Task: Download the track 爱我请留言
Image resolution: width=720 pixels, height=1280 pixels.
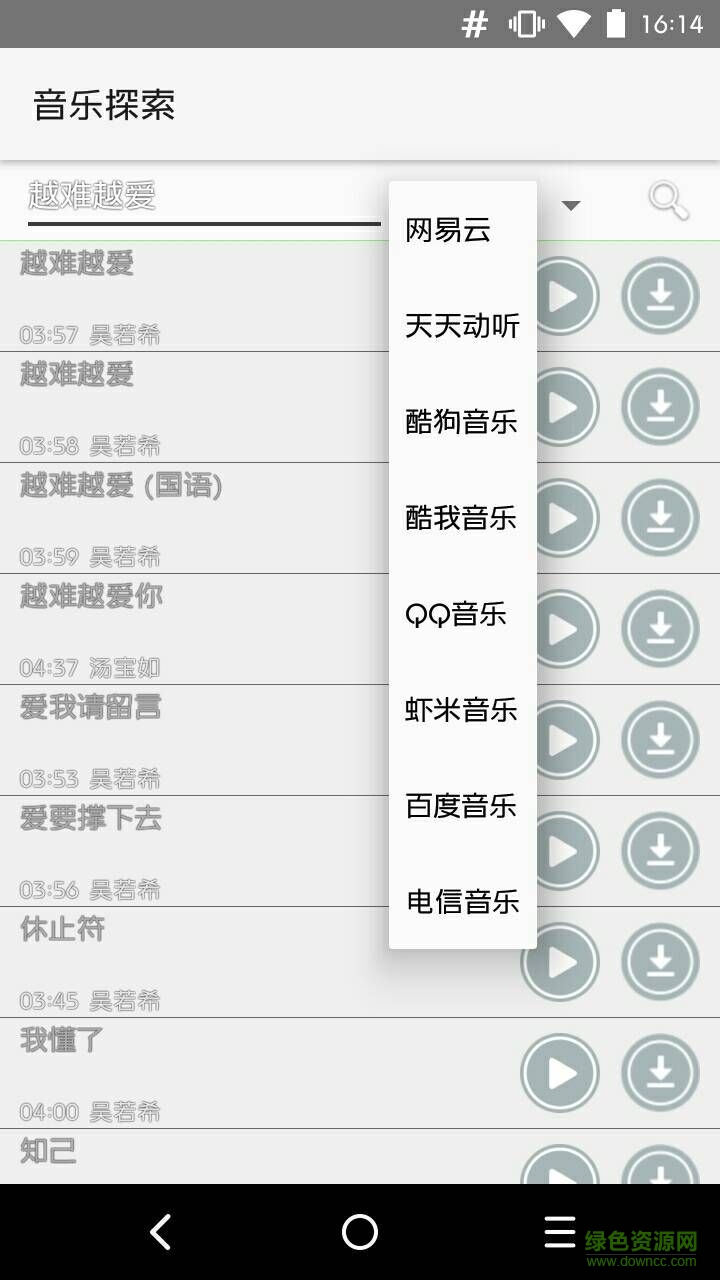Action: pos(660,739)
